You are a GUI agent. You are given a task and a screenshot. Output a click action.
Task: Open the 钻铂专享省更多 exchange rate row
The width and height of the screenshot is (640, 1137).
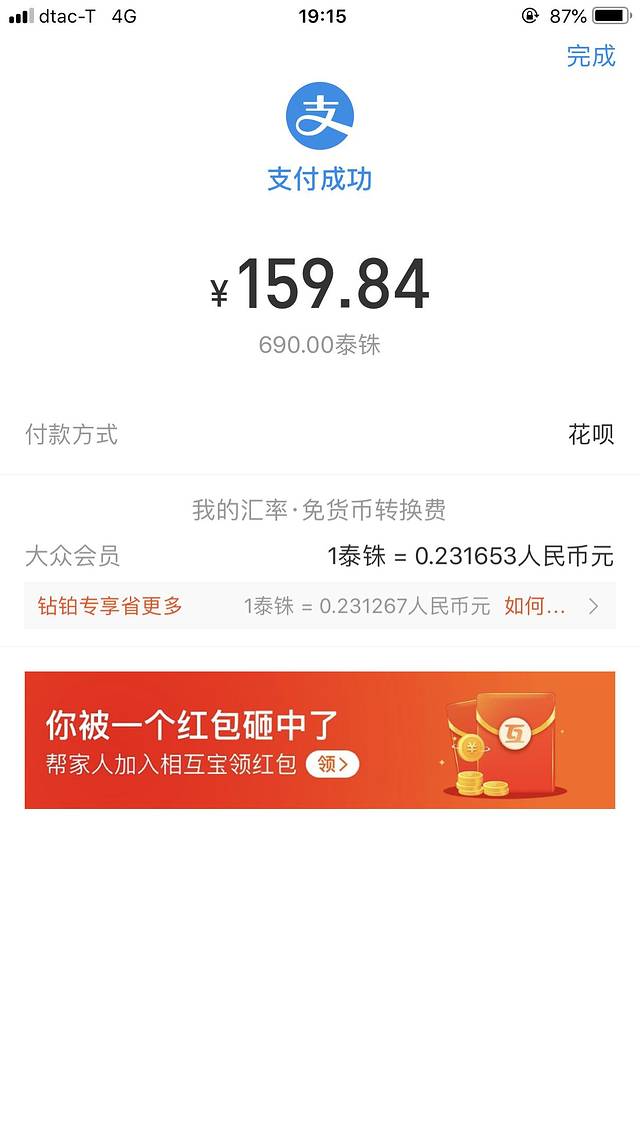point(319,606)
